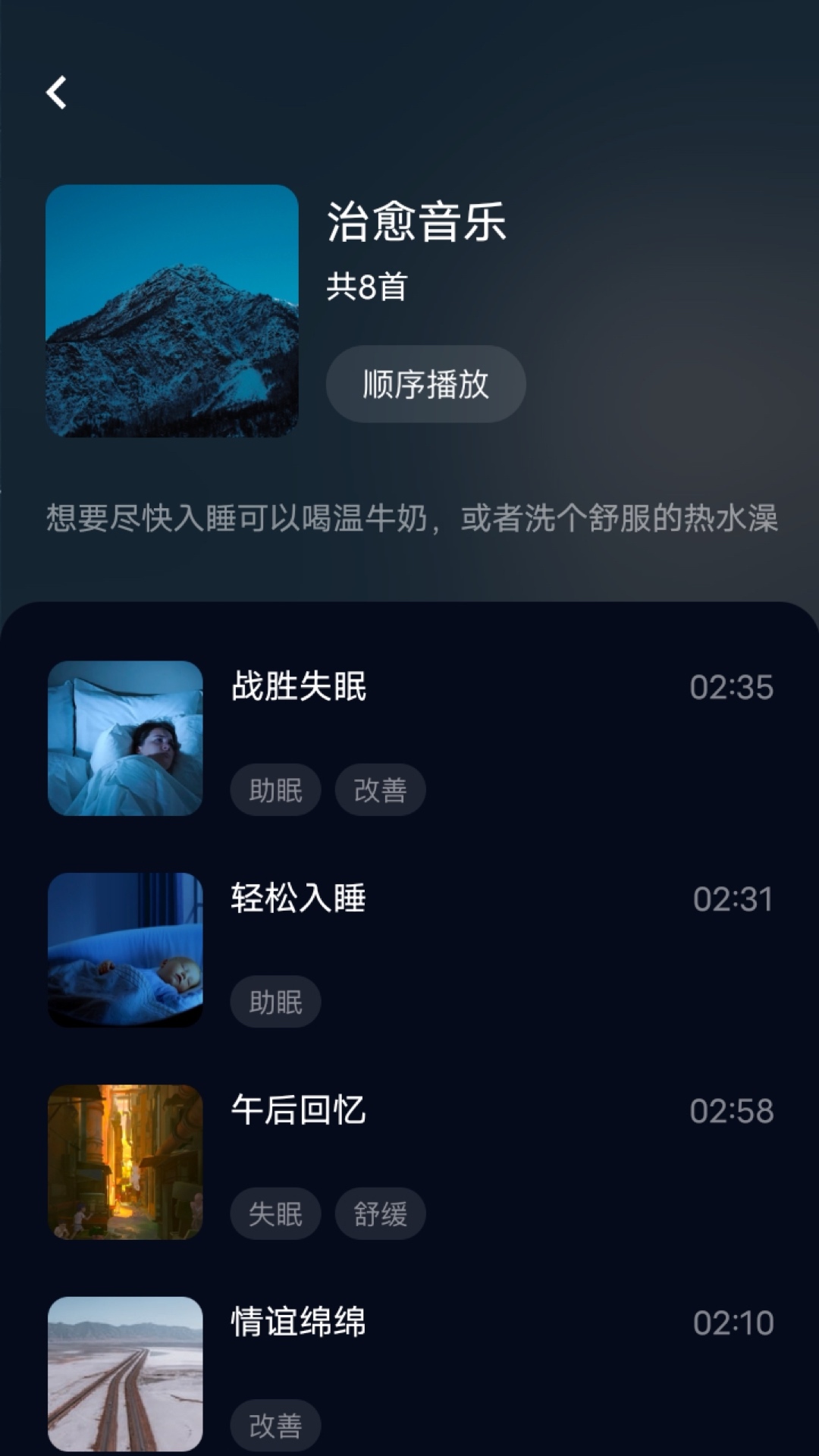Screen dimensions: 819x1456
Task: Tap the 顺序播放 play mode button
Action: [425, 384]
